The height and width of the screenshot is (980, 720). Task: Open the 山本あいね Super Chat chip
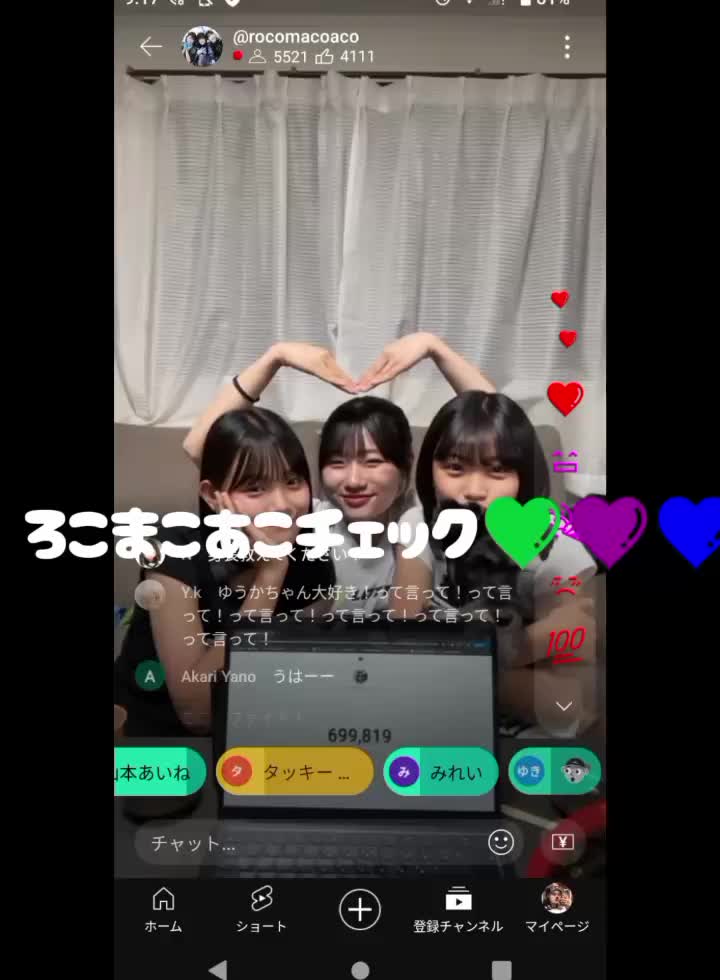pyautogui.click(x=160, y=772)
